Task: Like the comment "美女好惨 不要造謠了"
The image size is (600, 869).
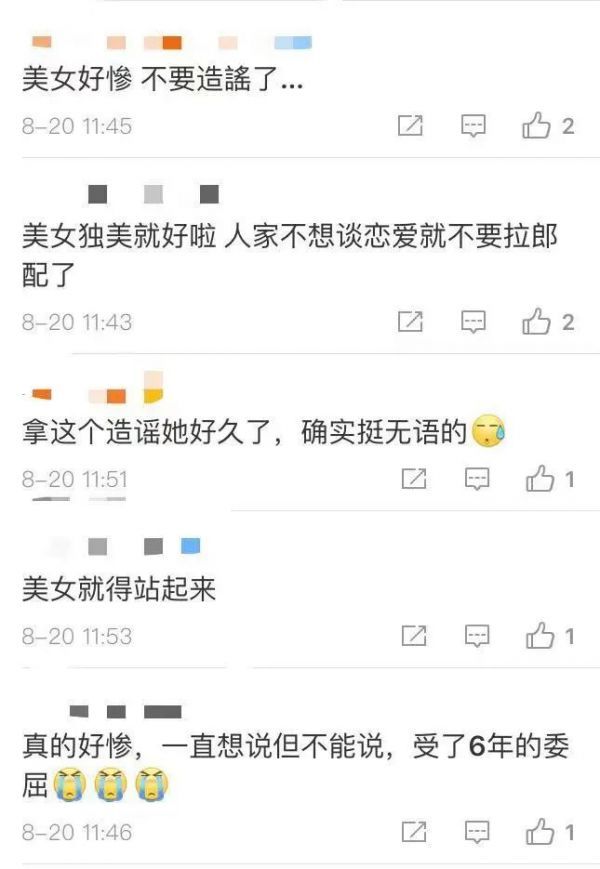Action: [x=537, y=126]
